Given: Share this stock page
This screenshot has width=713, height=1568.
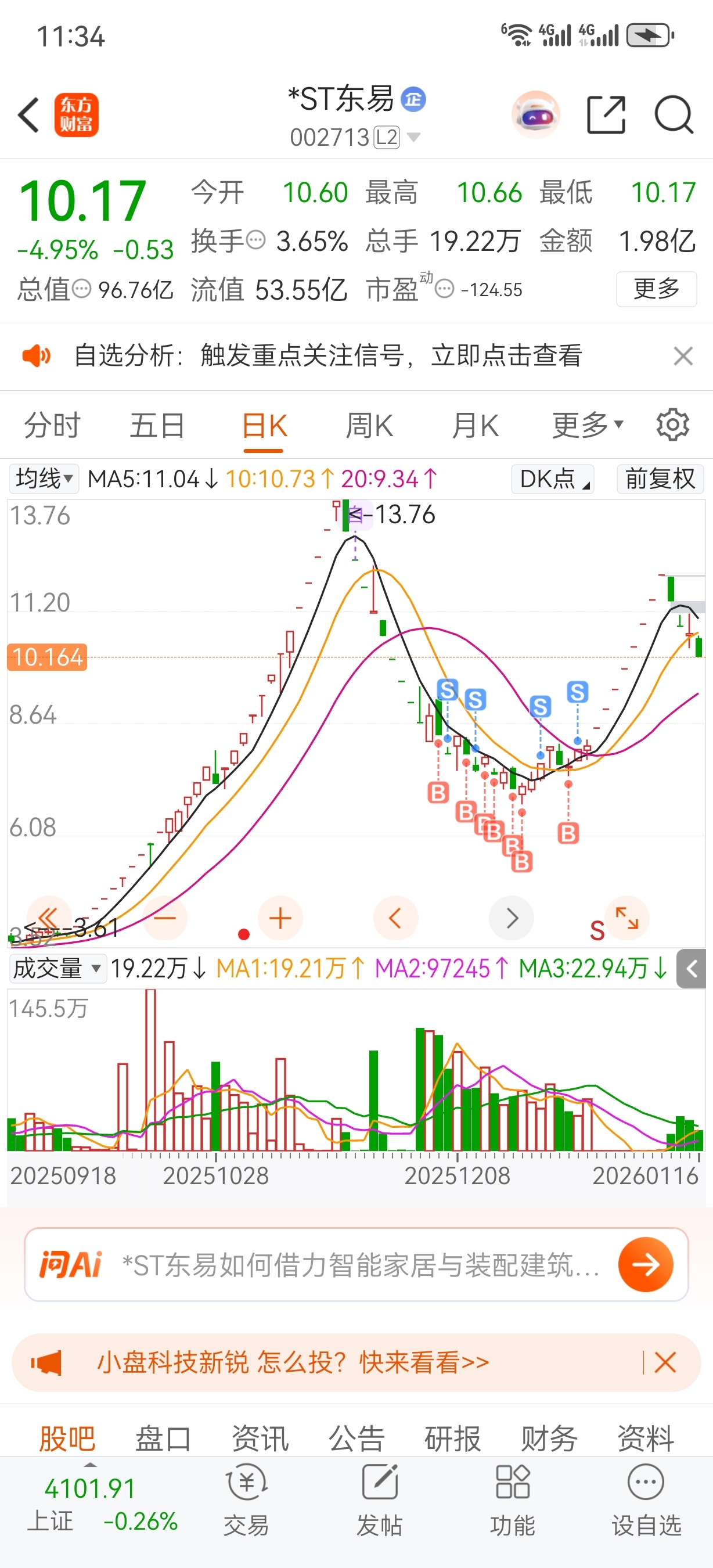Looking at the screenshot, I should 606,114.
